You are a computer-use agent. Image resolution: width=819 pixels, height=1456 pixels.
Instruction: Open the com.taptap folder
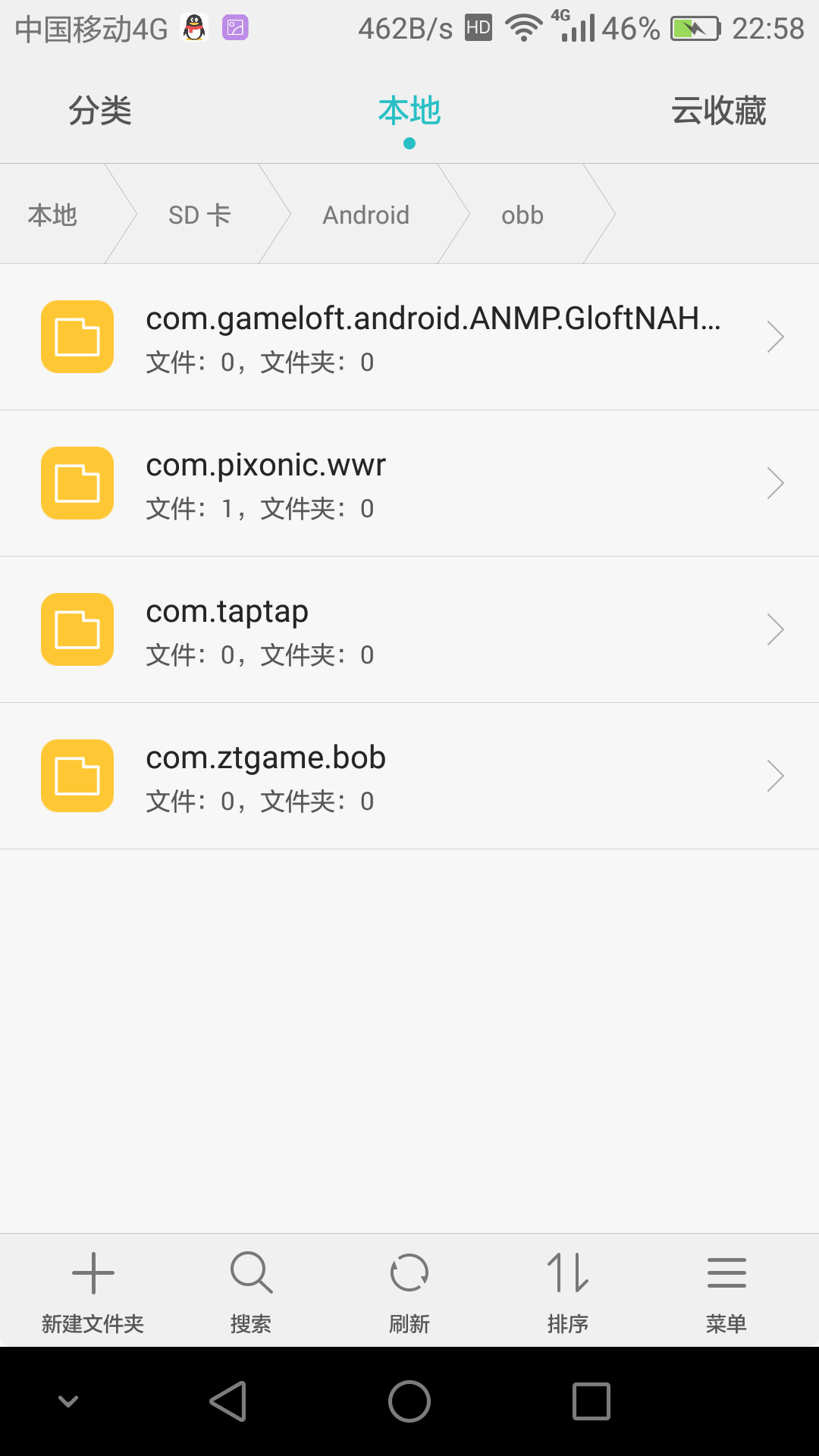coord(409,629)
